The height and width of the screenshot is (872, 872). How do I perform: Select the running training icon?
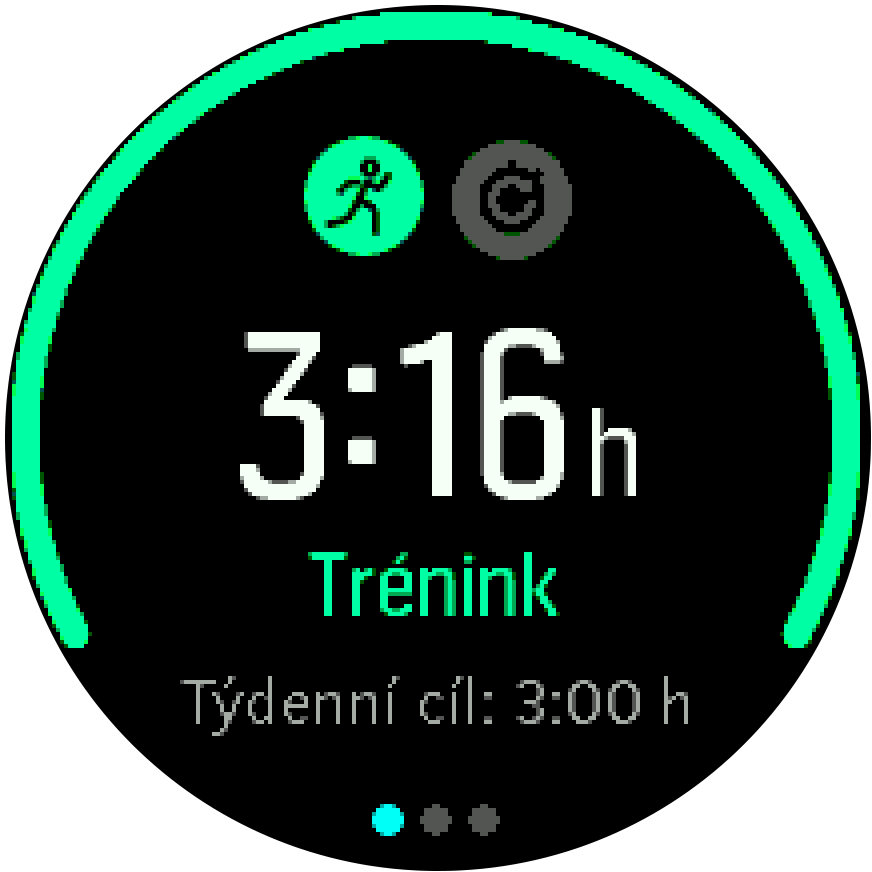[x=364, y=198]
